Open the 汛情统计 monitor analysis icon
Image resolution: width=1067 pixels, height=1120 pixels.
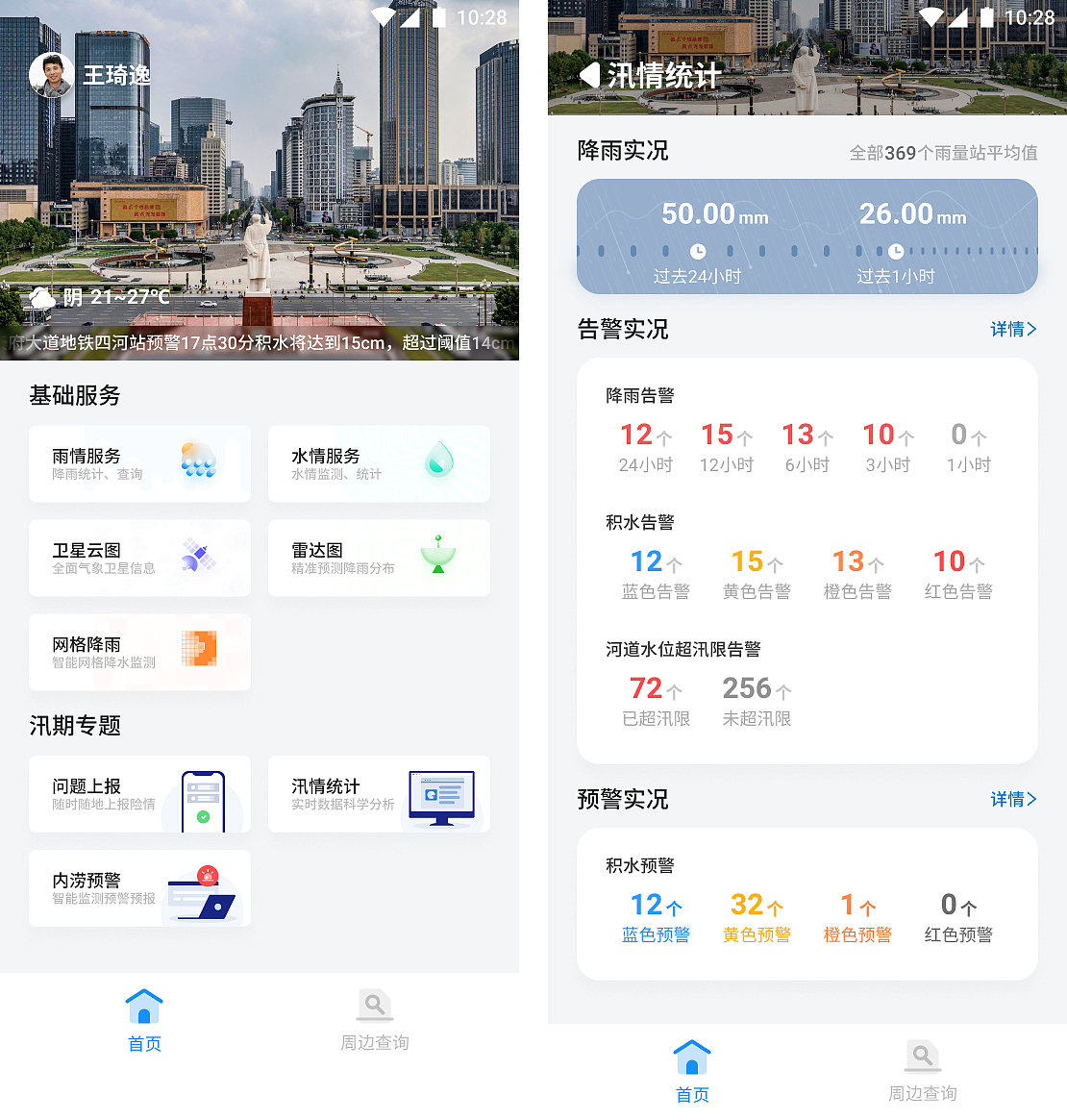point(441,795)
